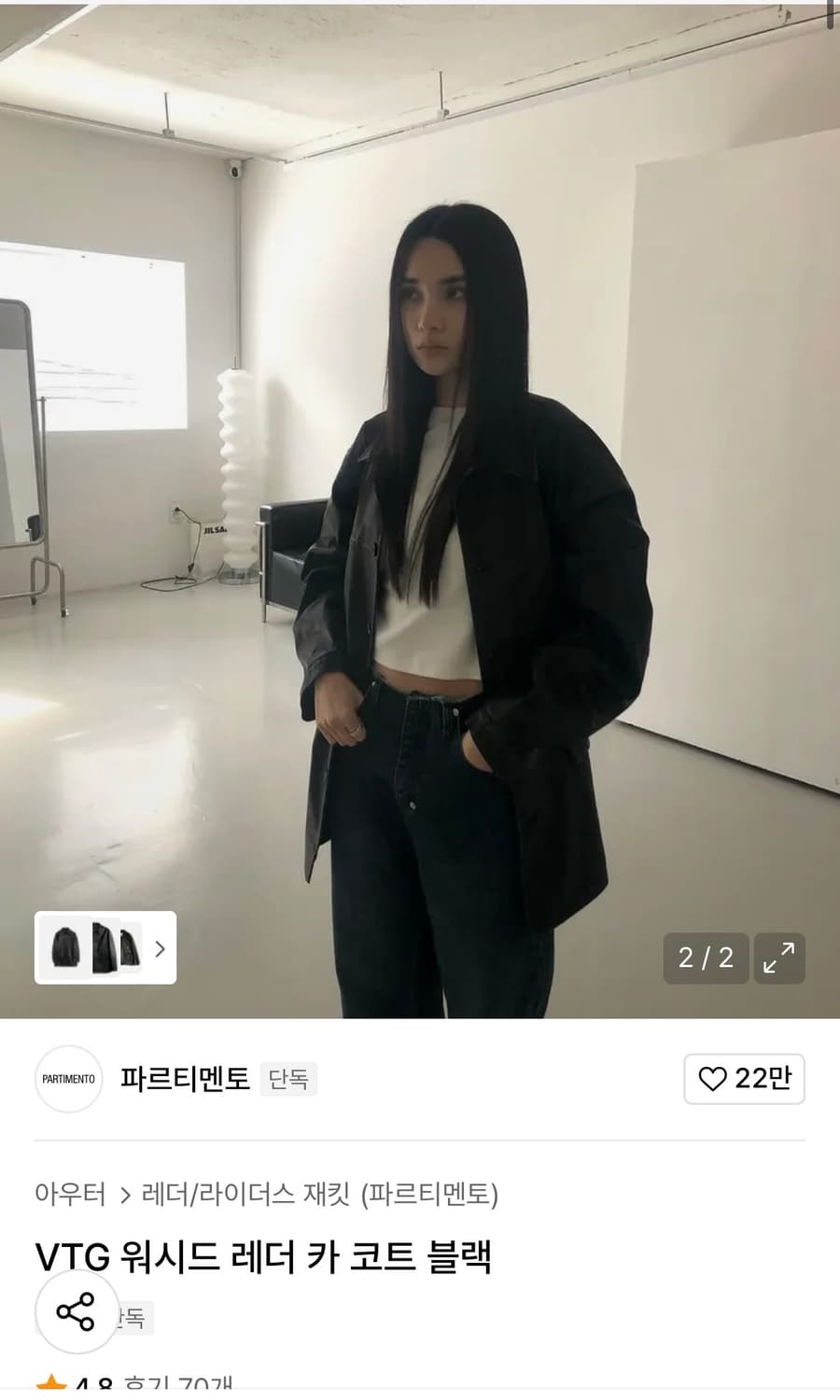Toggle wishlist state via heart button
The width and height of the screenshot is (840, 1400).
coord(744,1079)
